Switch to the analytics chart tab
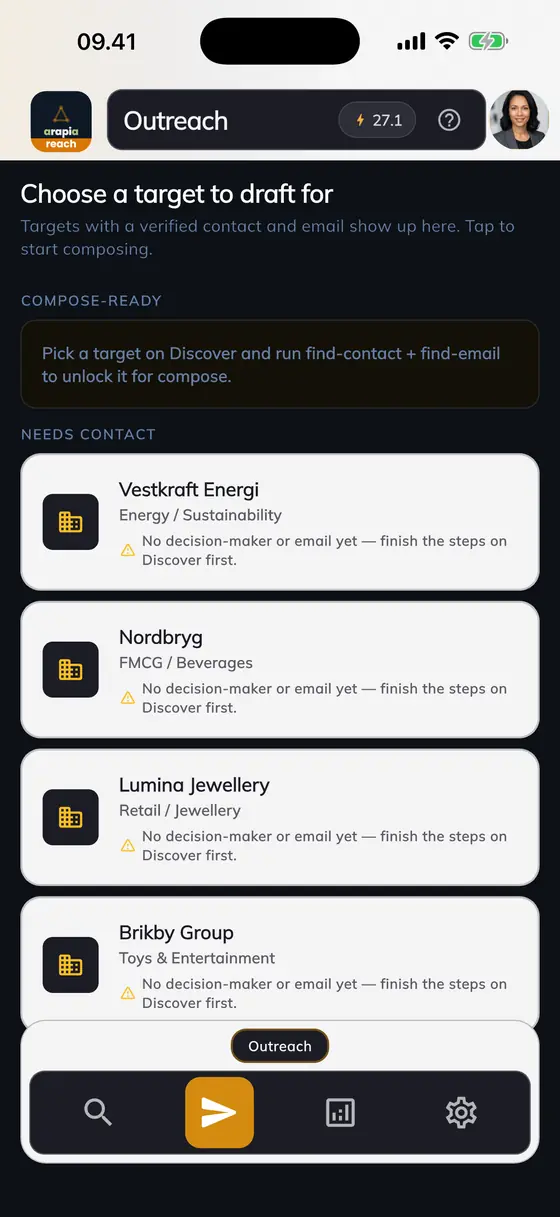This screenshot has height=1217, width=560. [x=340, y=1112]
